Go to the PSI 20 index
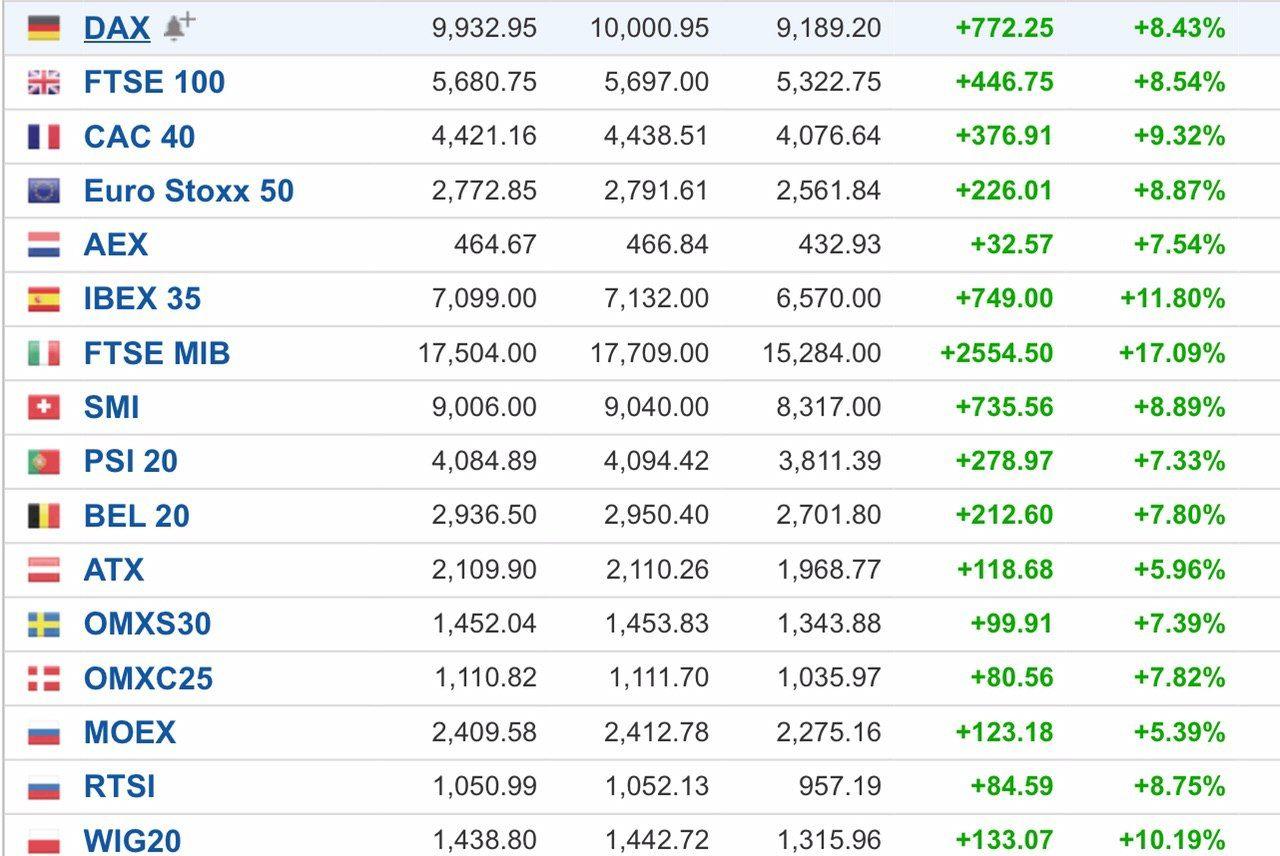 [x=131, y=461]
